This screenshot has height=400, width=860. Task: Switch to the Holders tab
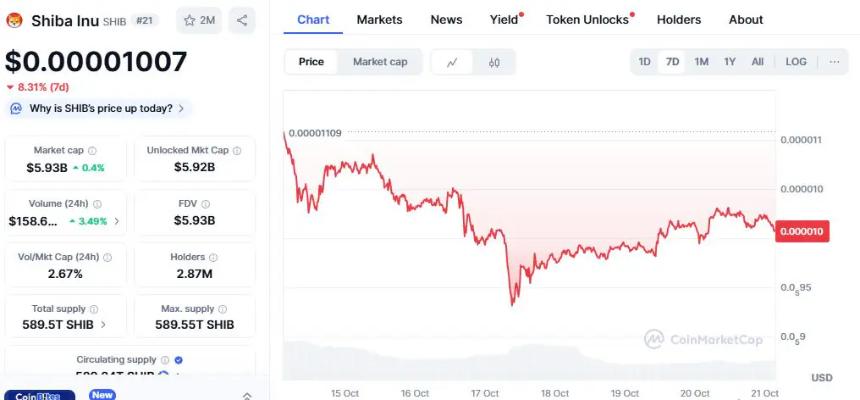click(x=678, y=19)
